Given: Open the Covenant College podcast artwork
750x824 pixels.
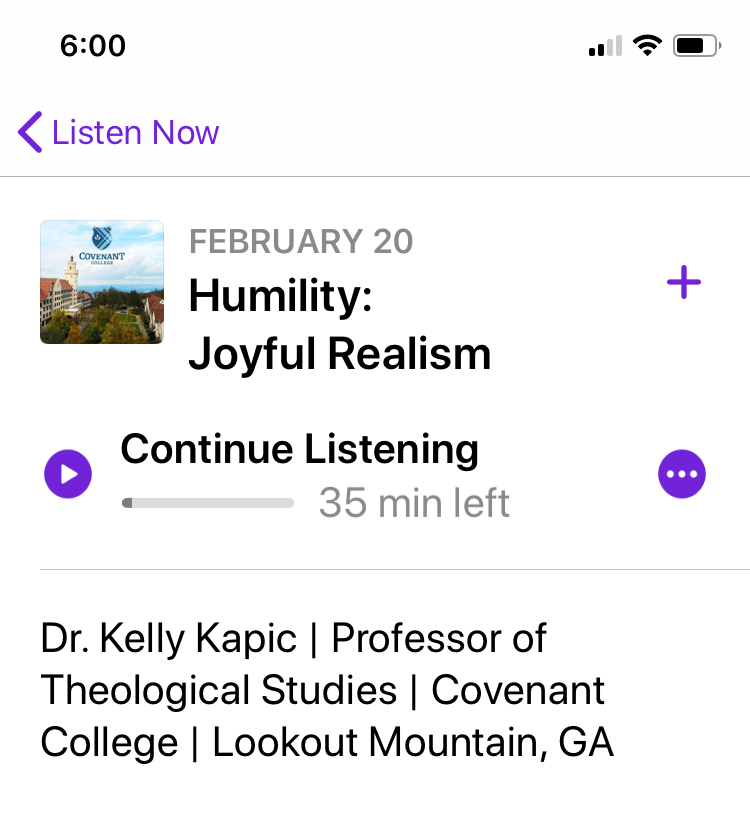Looking at the screenshot, I should tap(102, 282).
